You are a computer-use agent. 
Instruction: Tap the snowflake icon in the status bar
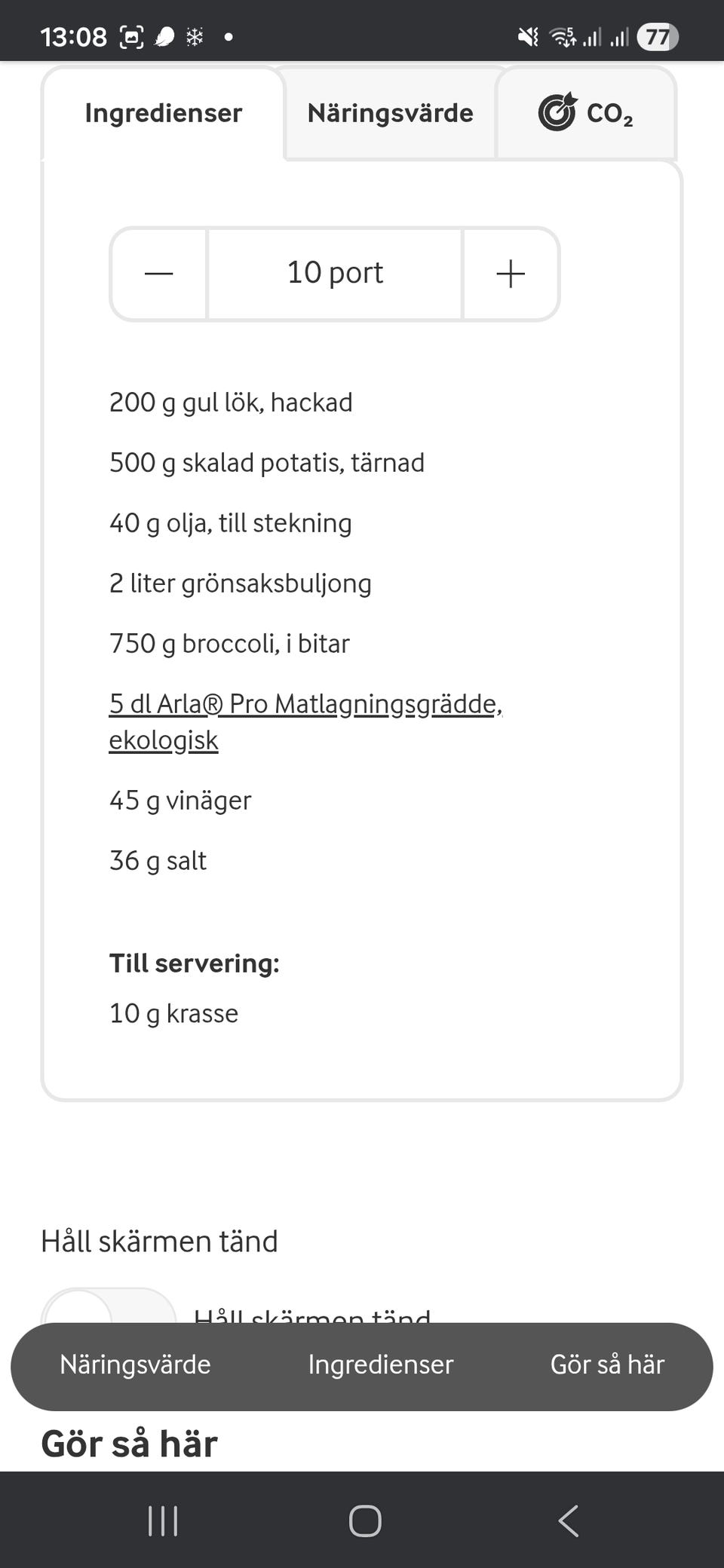coord(194,35)
